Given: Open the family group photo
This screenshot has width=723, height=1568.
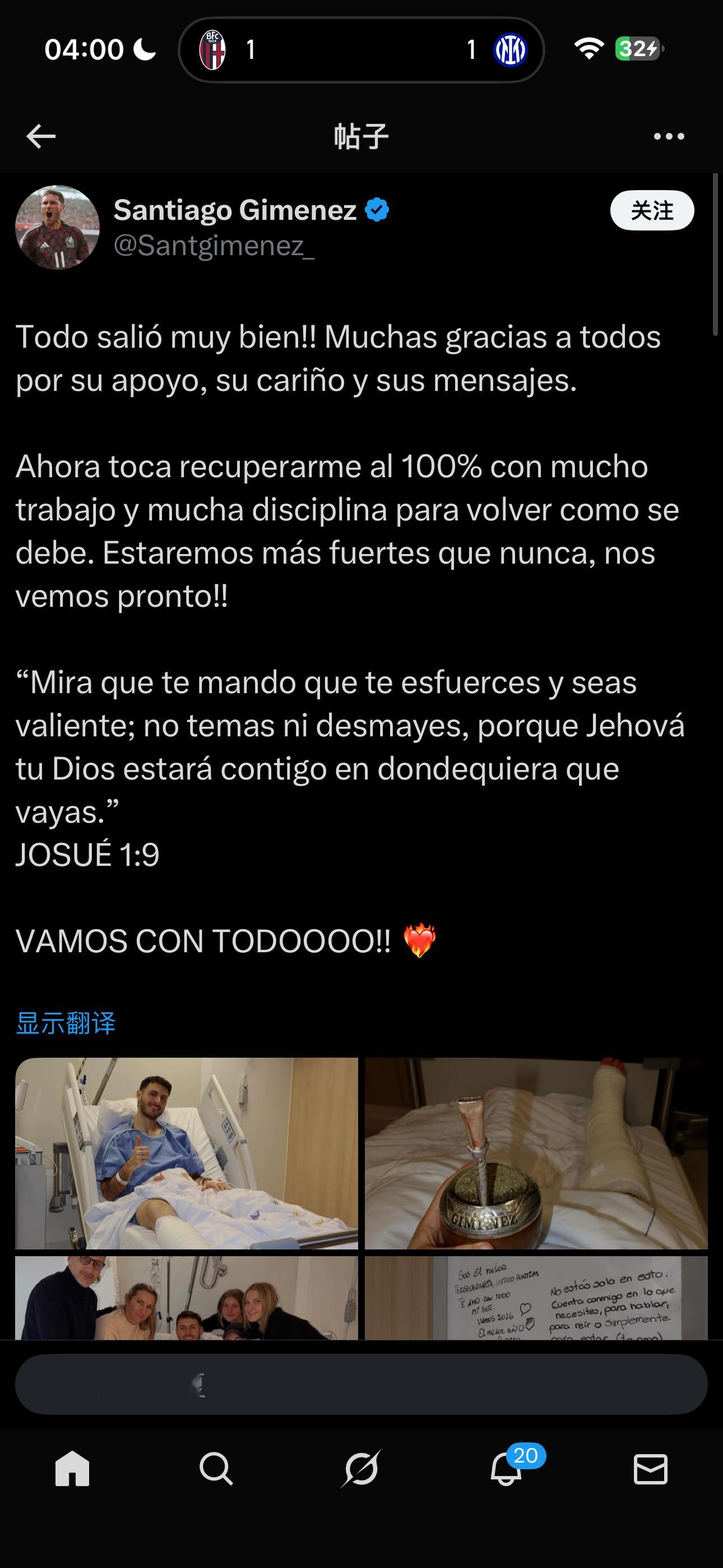Looking at the screenshot, I should pyautogui.click(x=186, y=1297).
